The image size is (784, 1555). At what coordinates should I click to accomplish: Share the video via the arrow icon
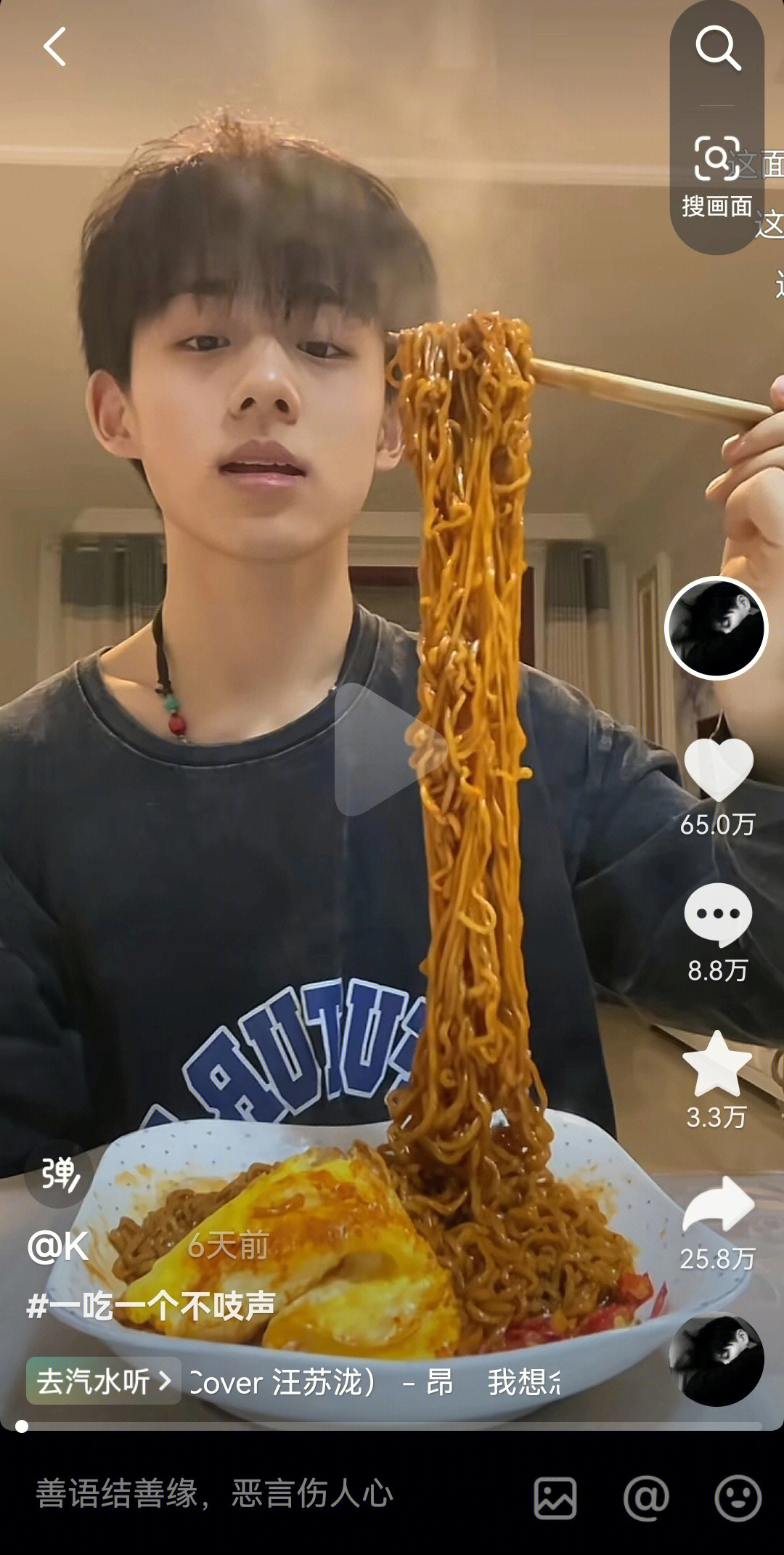click(718, 1206)
